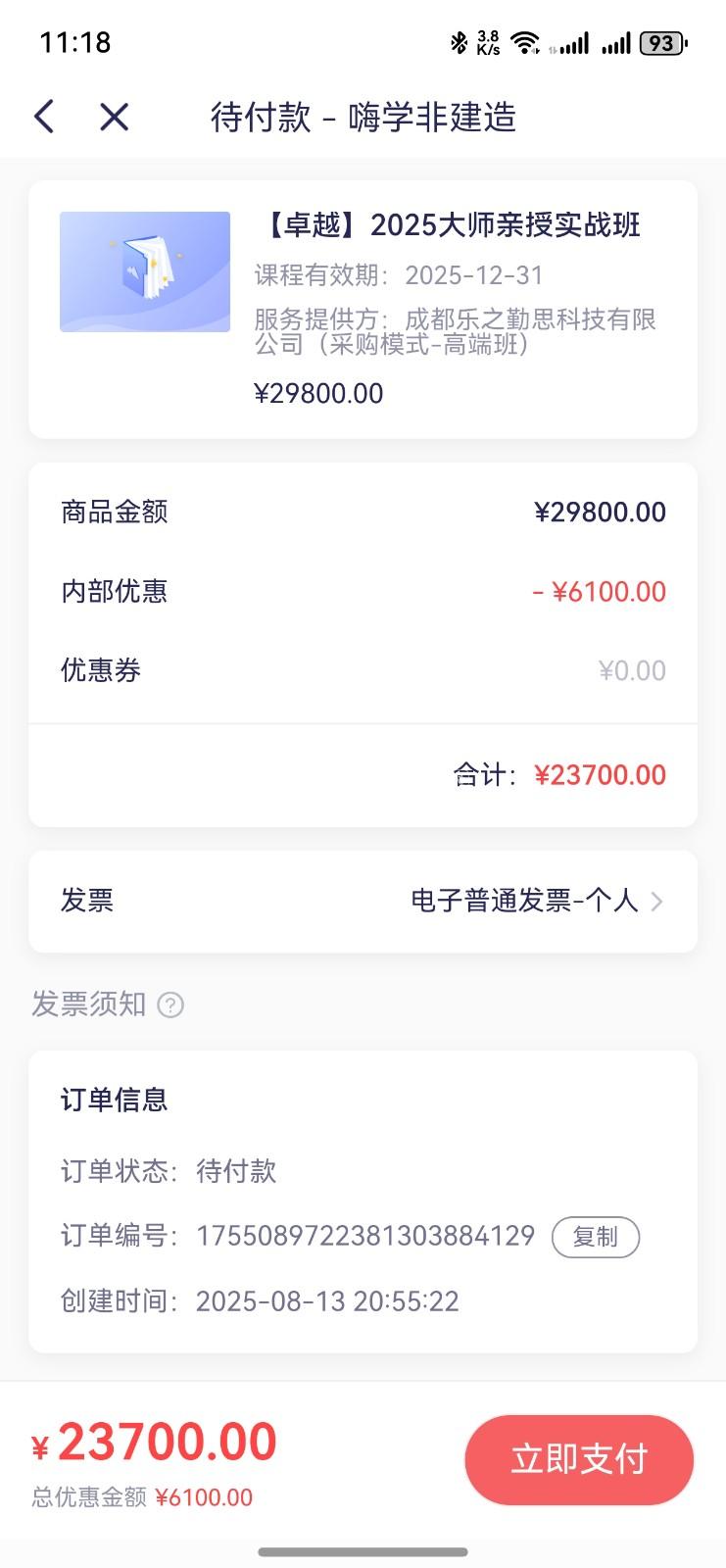Viewport: 726px width, 1568px height.
Task: Copy the order number with 复制
Action: 595,1237
